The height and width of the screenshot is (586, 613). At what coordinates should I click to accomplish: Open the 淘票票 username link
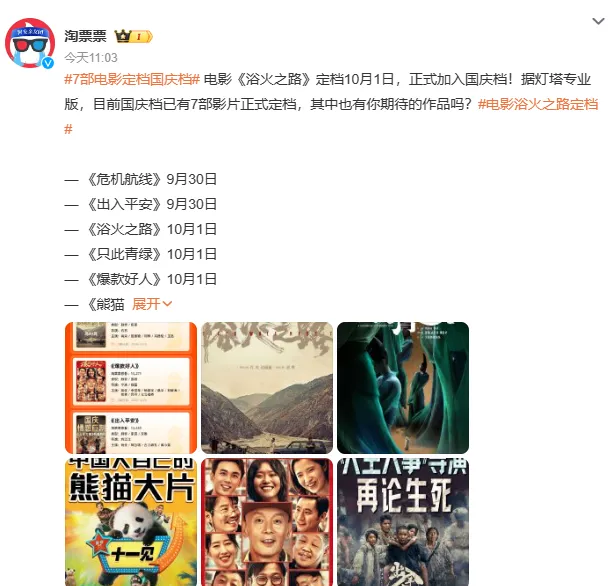coord(86,35)
